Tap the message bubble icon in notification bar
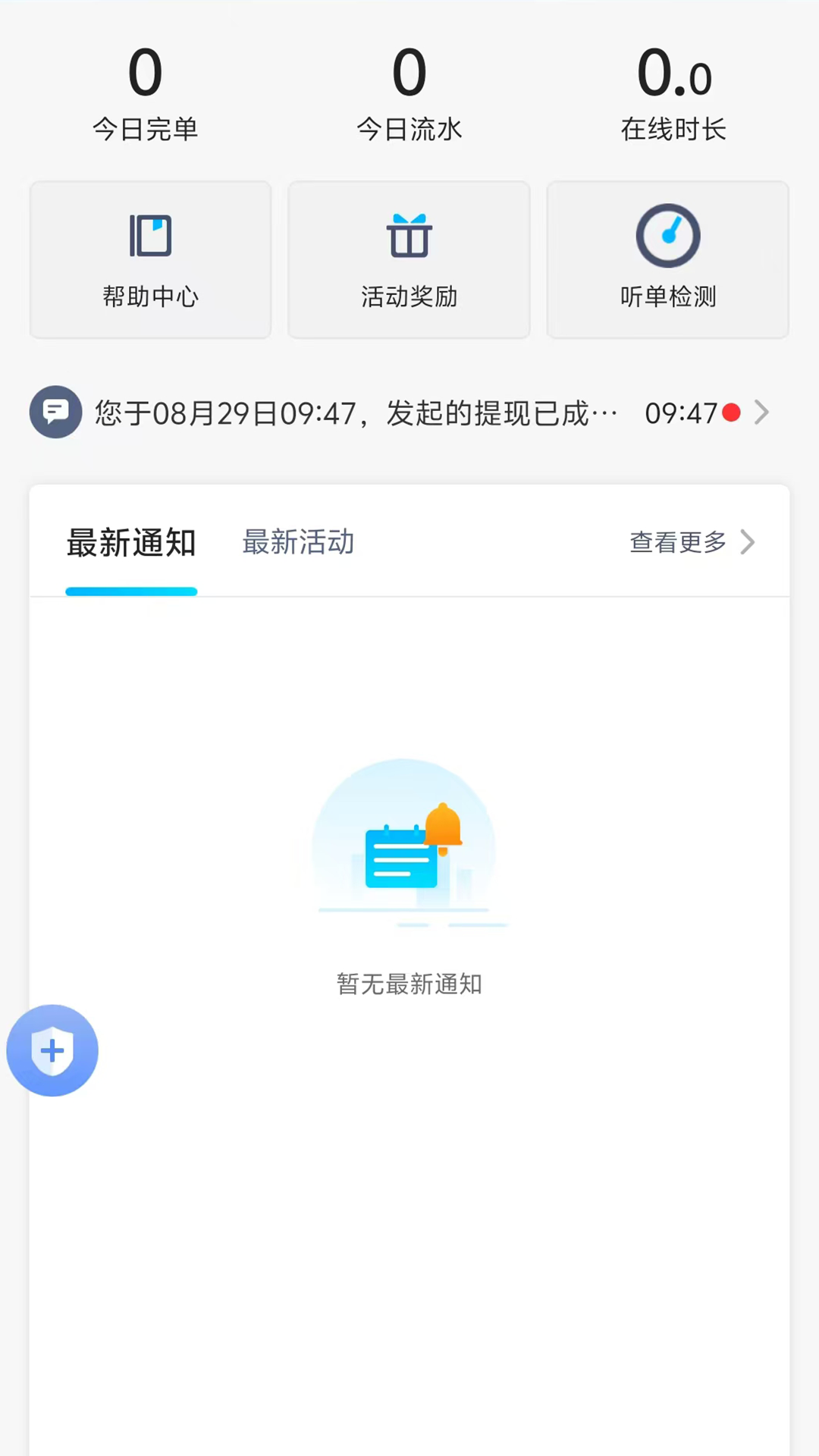Image resolution: width=819 pixels, height=1456 pixels. (x=55, y=412)
